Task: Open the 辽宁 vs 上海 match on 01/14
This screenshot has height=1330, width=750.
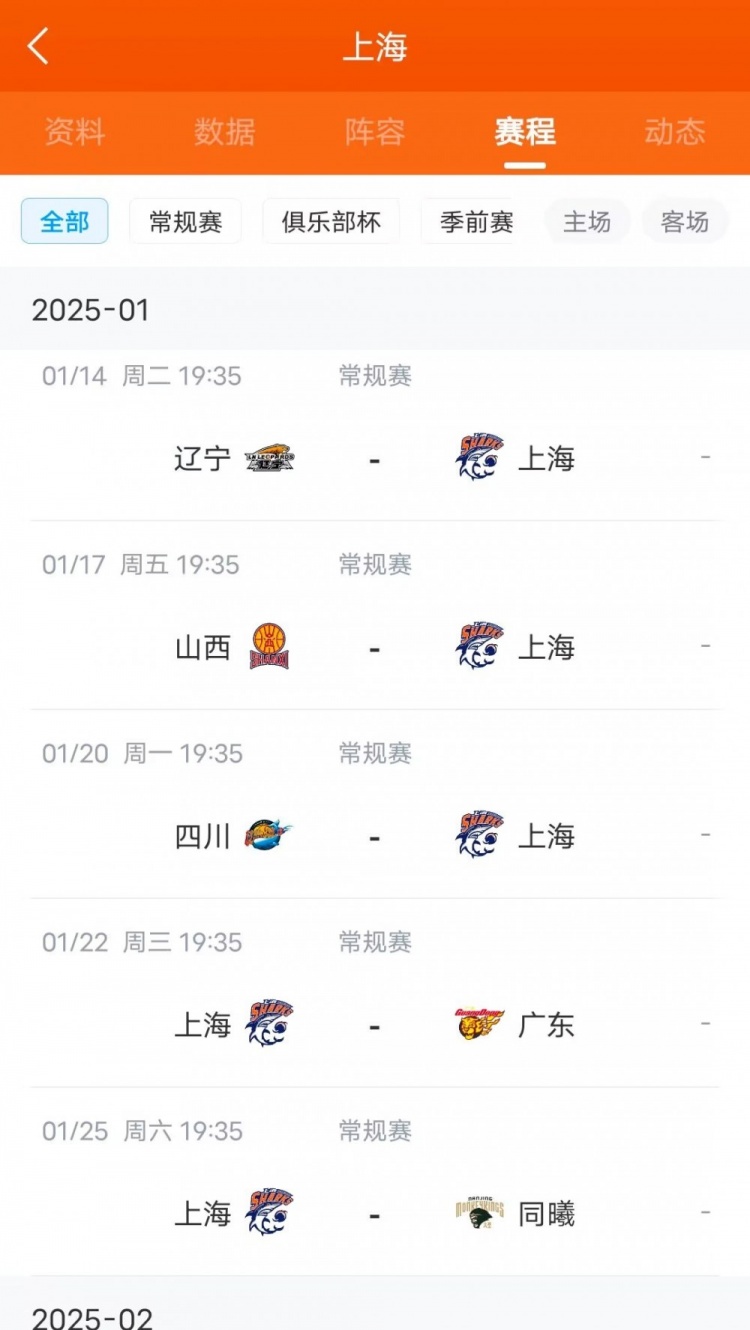Action: pos(375,458)
